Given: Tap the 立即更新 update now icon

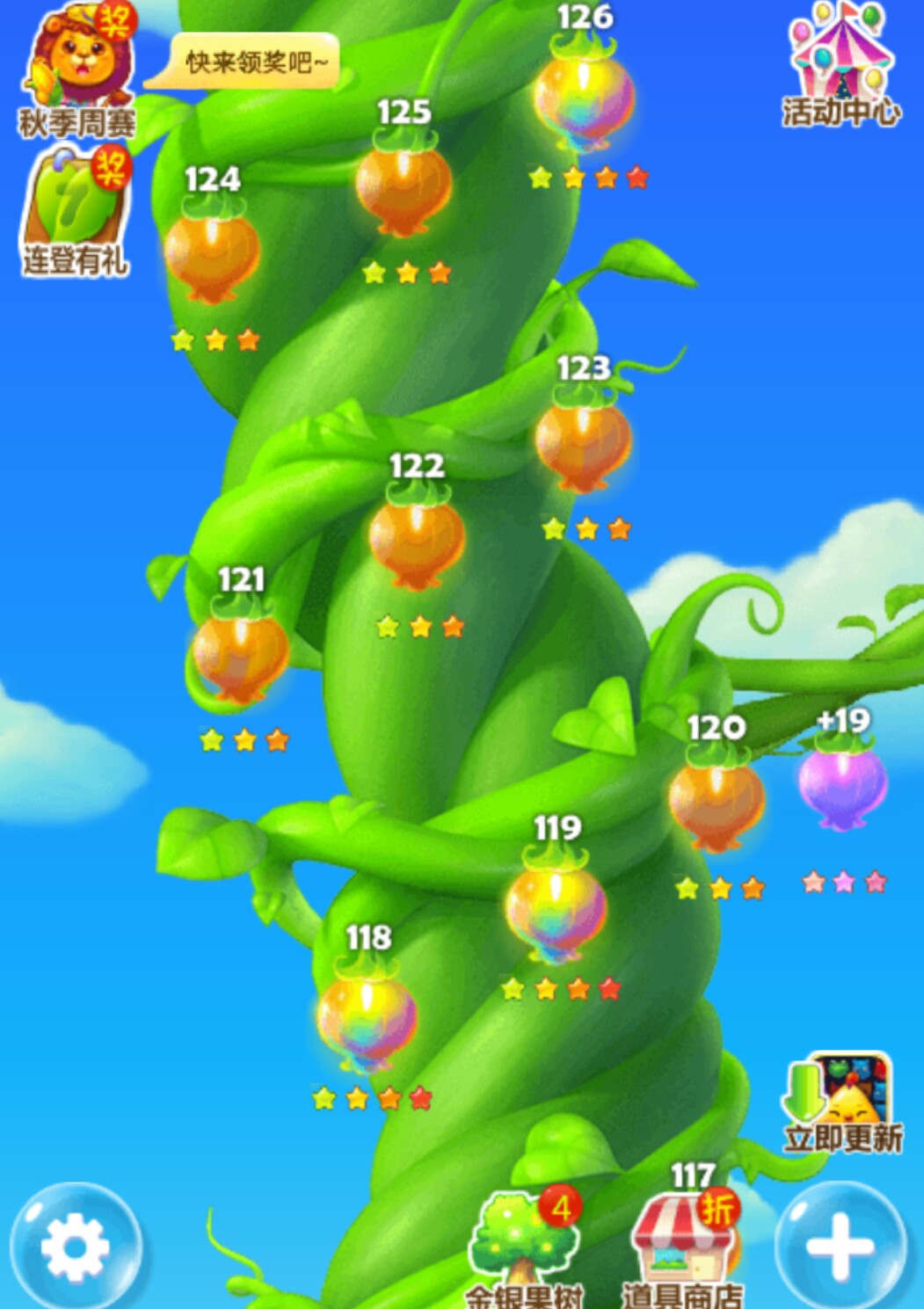Looking at the screenshot, I should pos(842,1103).
